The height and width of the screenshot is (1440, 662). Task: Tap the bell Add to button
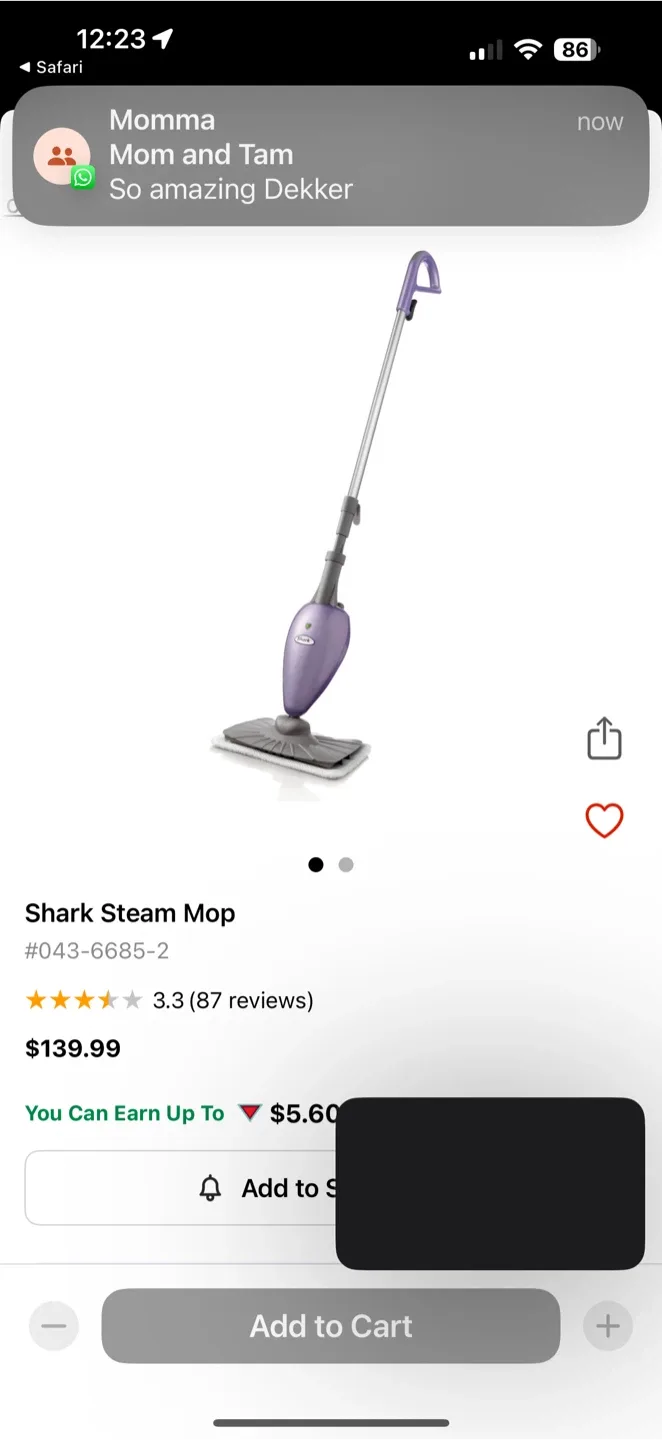(180, 1188)
